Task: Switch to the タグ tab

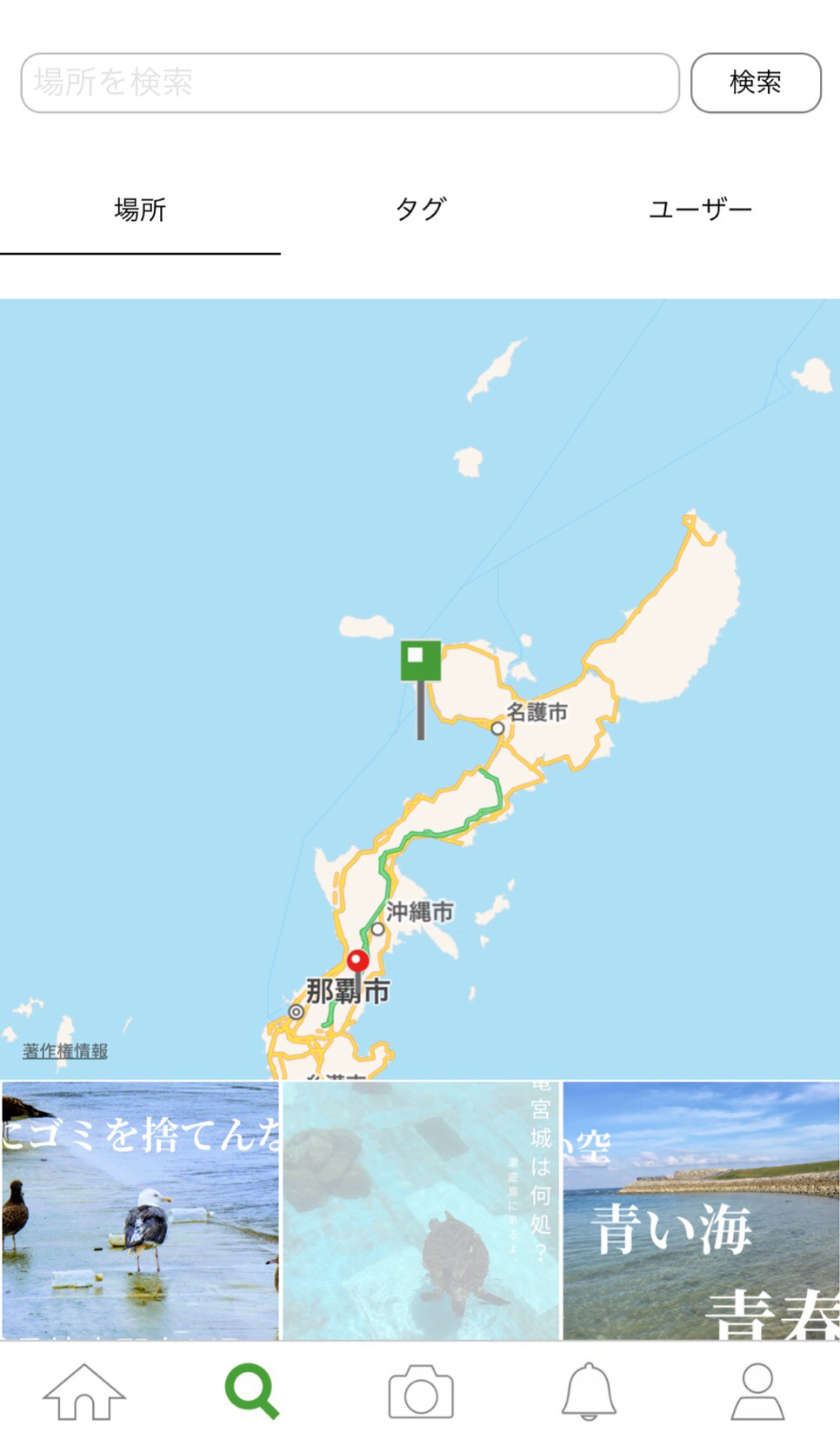Action: click(x=420, y=210)
